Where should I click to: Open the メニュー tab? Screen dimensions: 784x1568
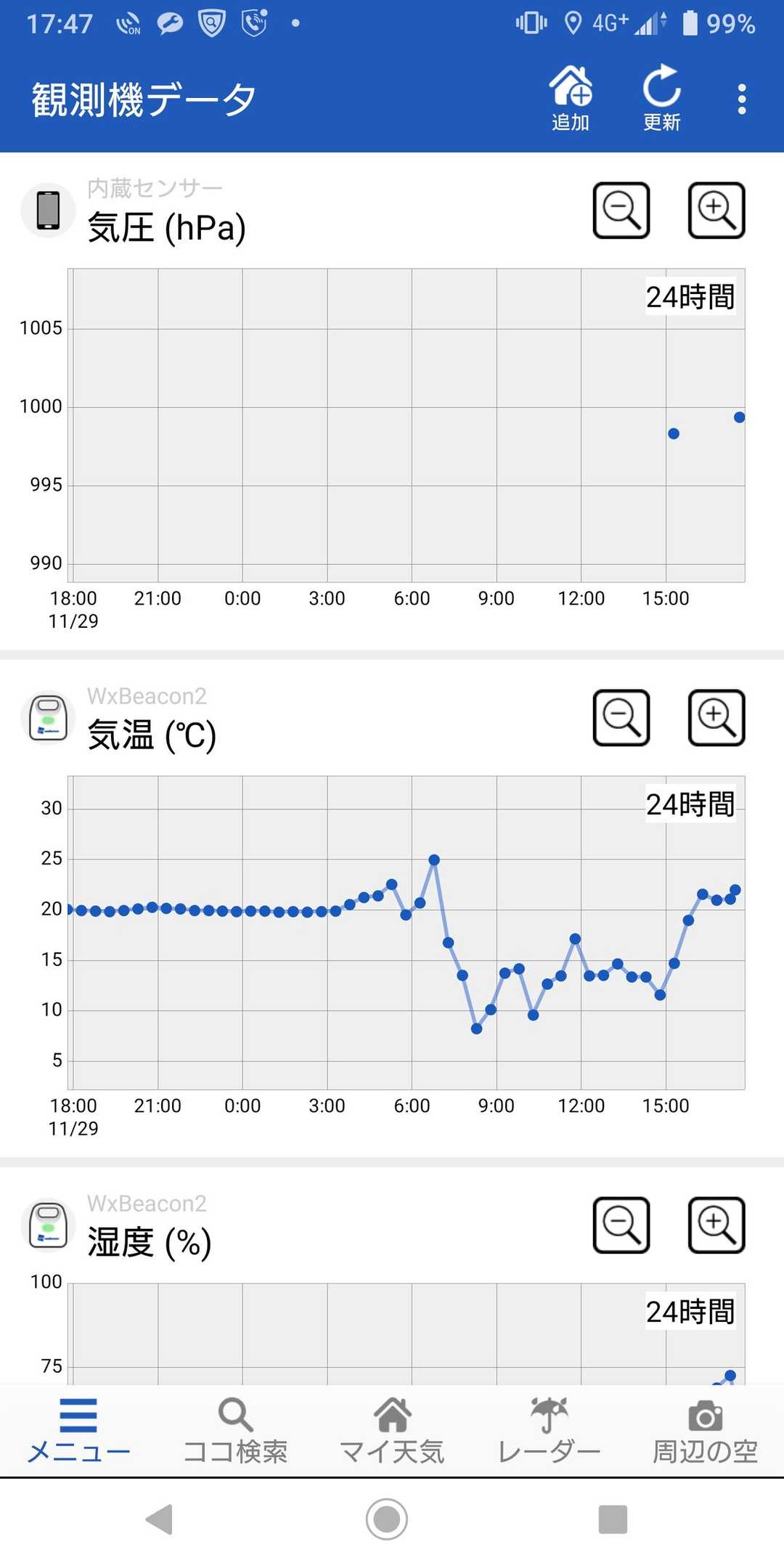pyautogui.click(x=78, y=1430)
